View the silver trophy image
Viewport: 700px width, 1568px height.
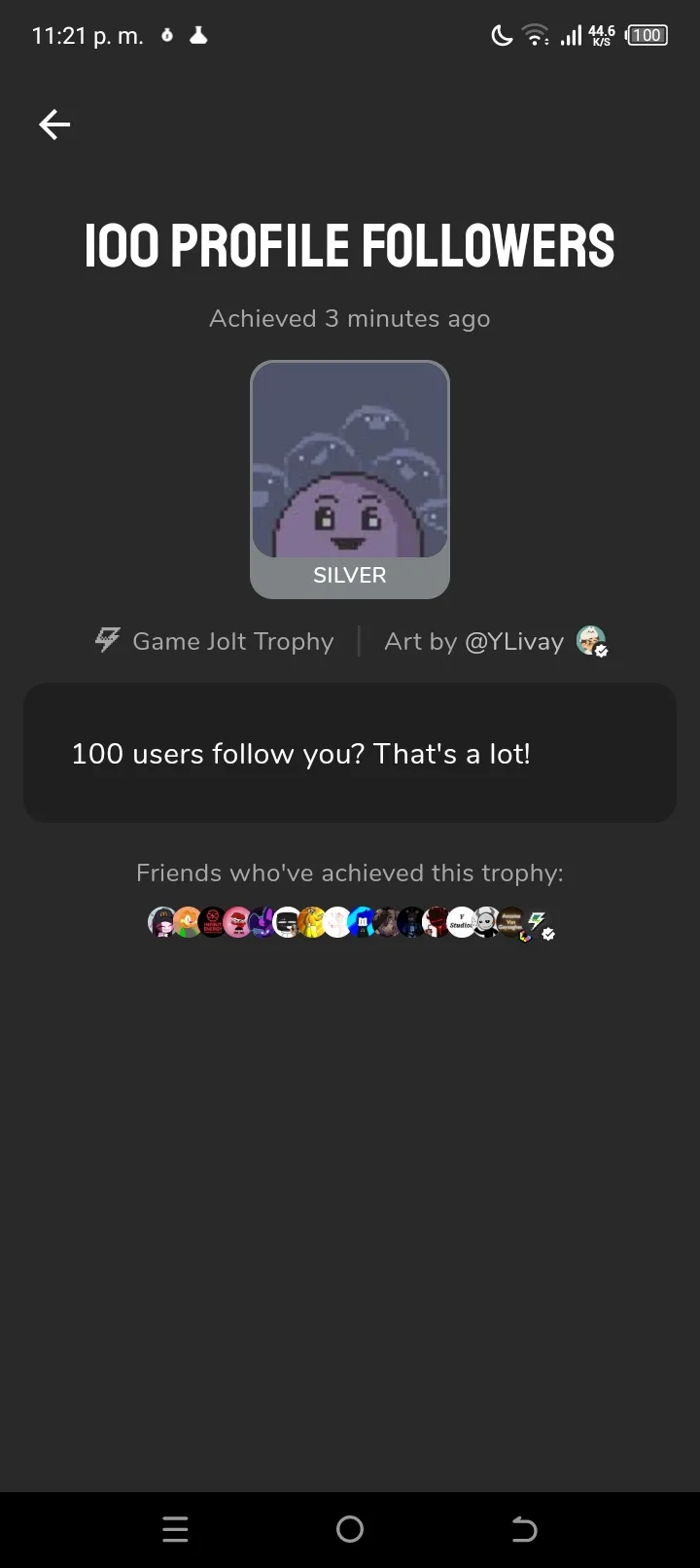tap(350, 462)
